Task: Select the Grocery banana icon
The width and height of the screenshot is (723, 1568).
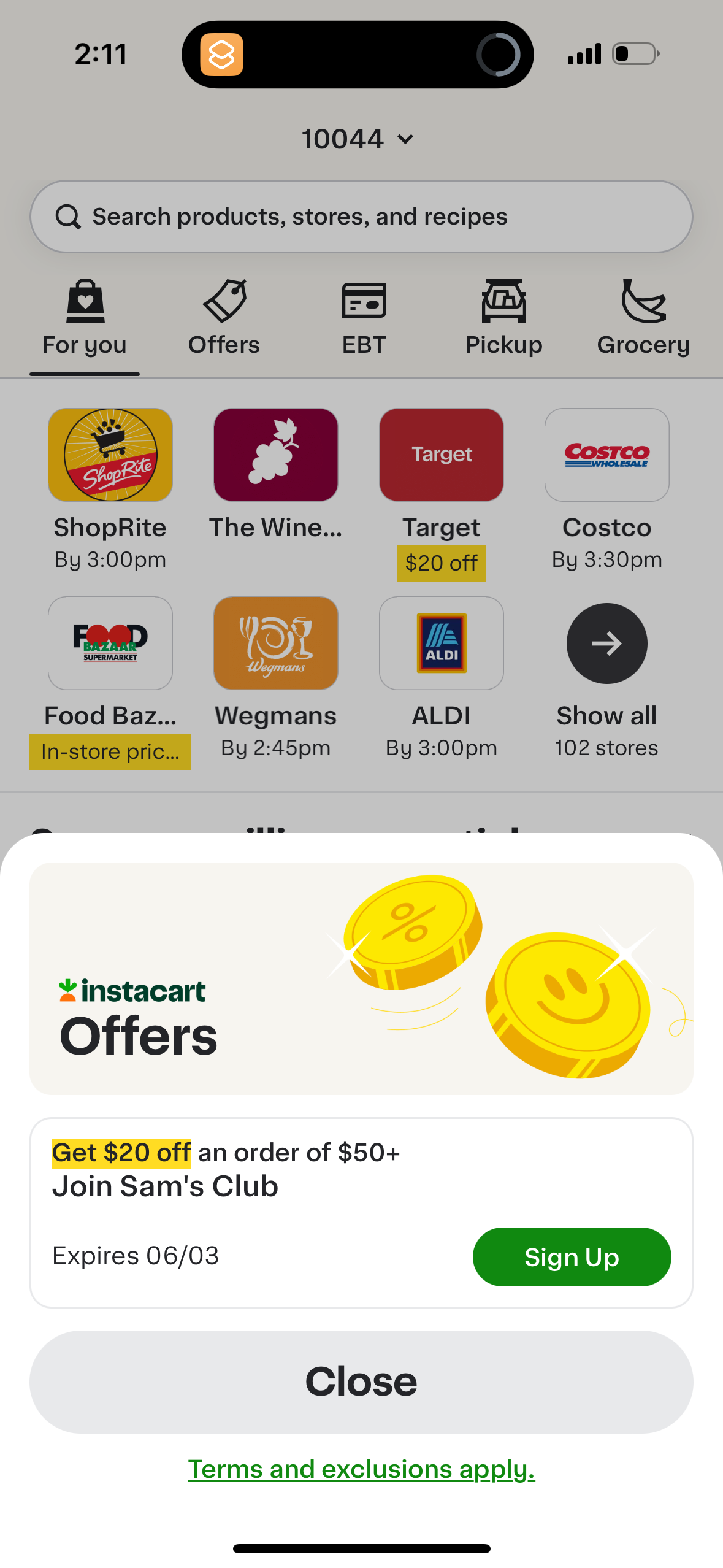Action: (643, 301)
